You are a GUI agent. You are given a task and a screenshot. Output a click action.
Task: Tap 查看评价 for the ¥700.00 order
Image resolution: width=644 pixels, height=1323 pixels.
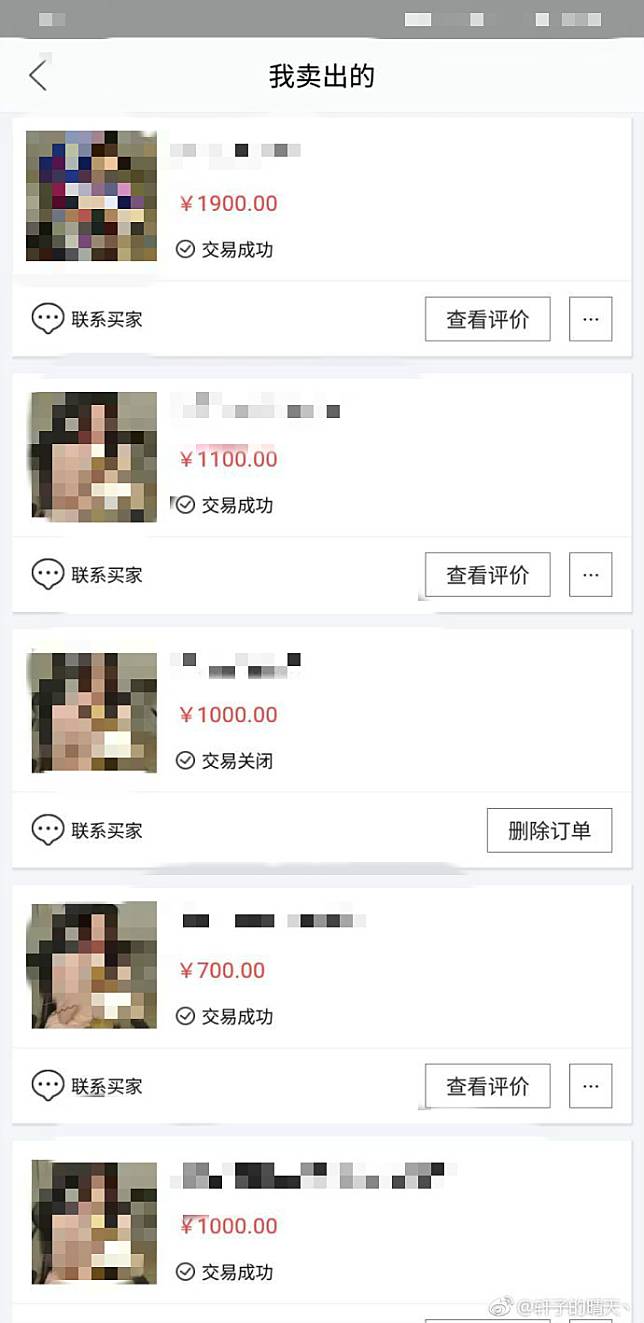(x=487, y=1086)
